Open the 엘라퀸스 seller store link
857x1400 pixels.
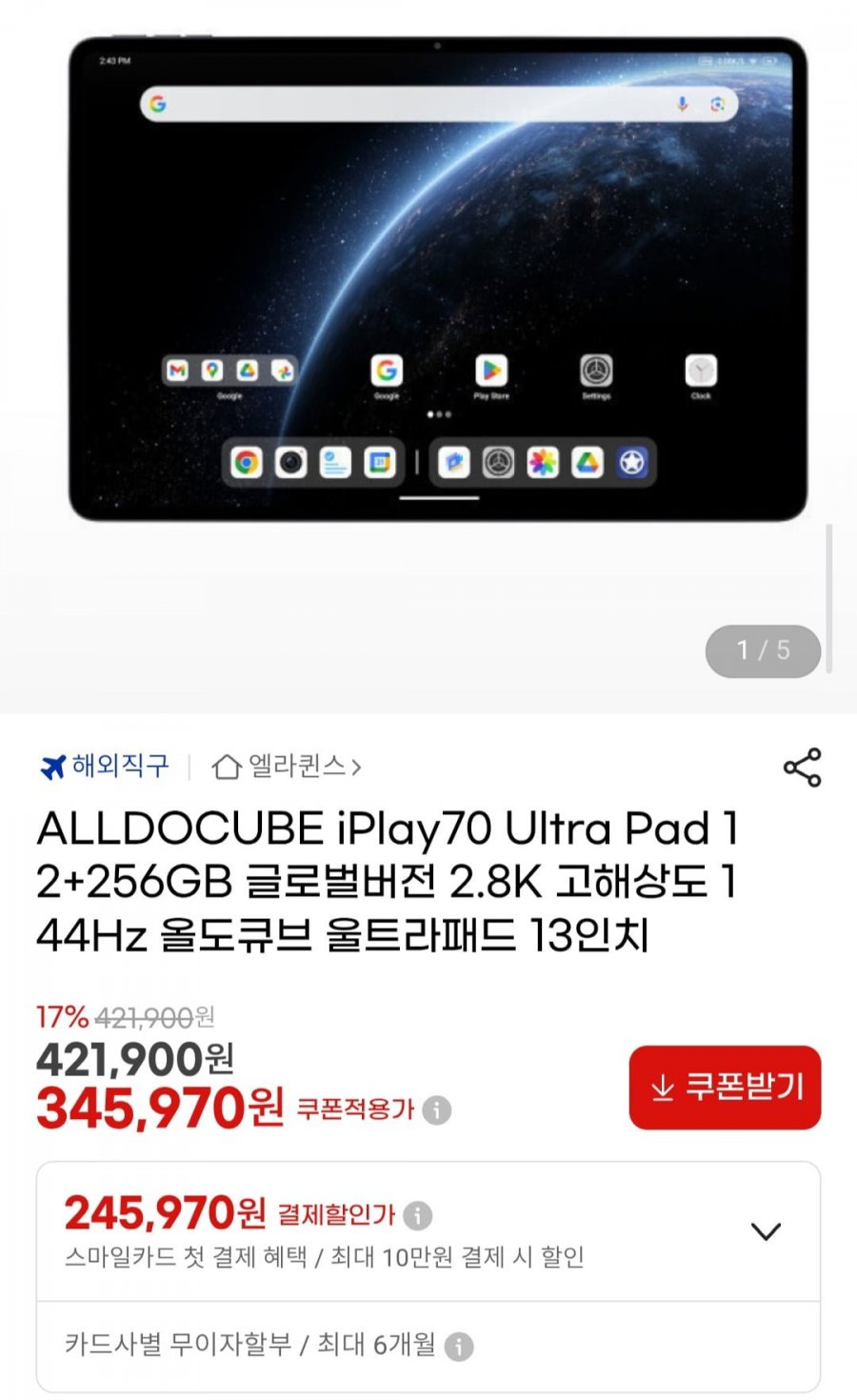coord(287,767)
